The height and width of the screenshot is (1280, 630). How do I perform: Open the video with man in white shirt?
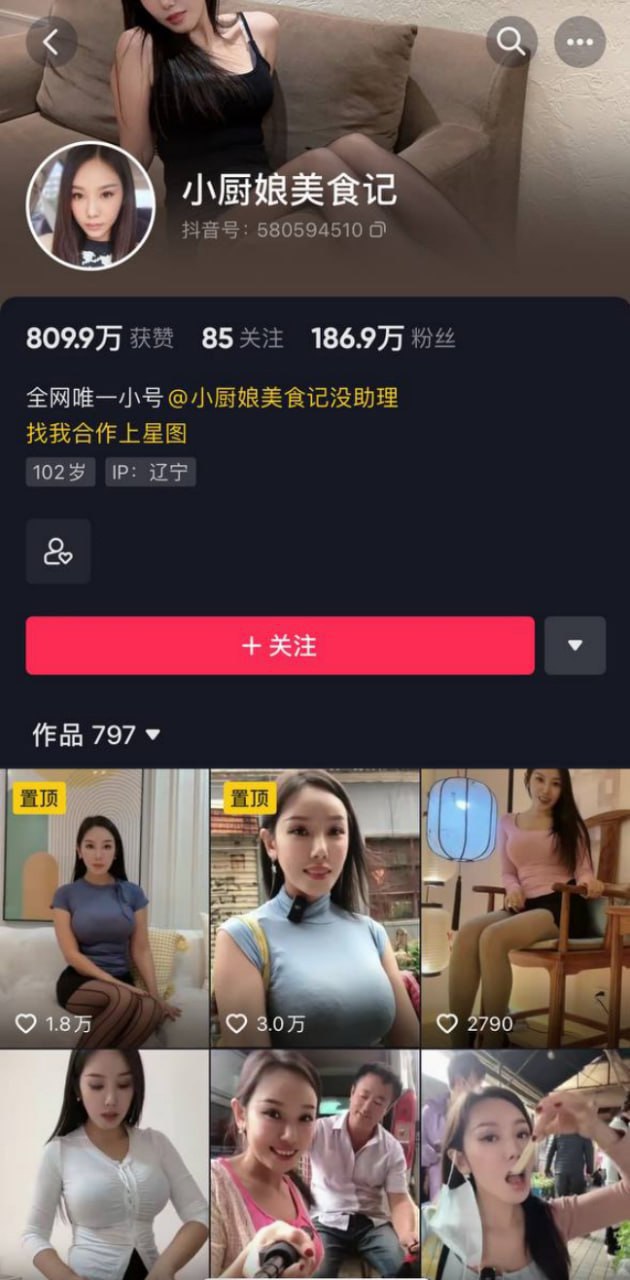pyautogui.click(x=314, y=1165)
